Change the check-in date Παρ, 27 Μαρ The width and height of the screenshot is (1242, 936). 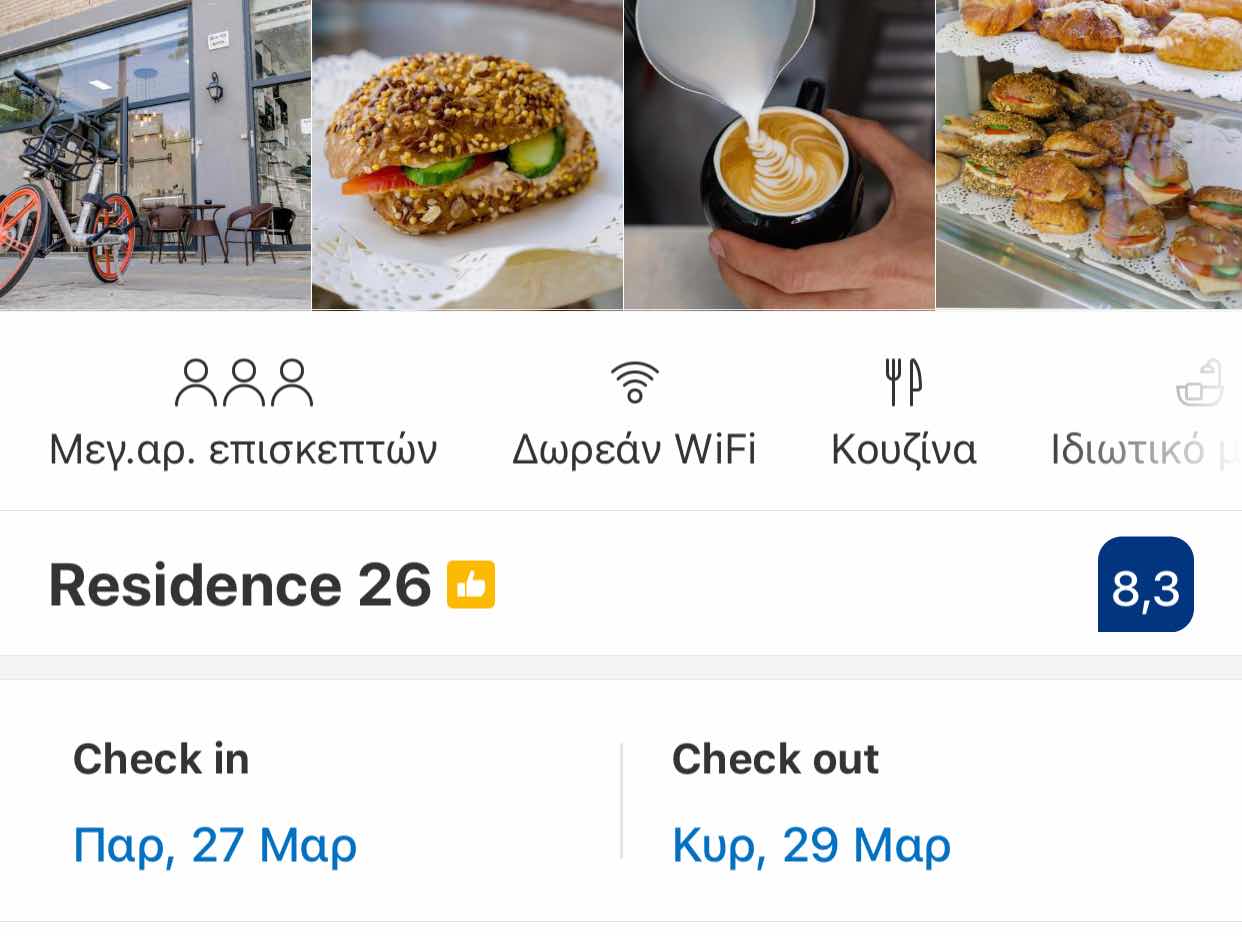click(x=215, y=845)
